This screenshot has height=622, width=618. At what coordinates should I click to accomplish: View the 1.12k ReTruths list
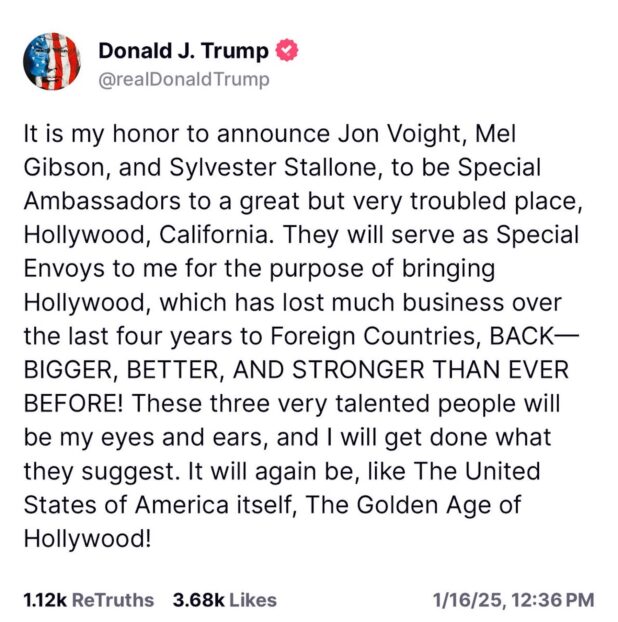[x=88, y=600]
